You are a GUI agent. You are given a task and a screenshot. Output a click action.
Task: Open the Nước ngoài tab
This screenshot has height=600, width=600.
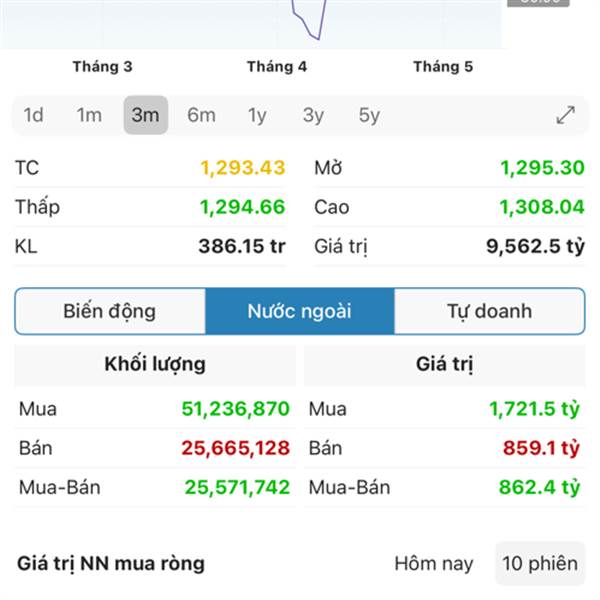coord(300,311)
